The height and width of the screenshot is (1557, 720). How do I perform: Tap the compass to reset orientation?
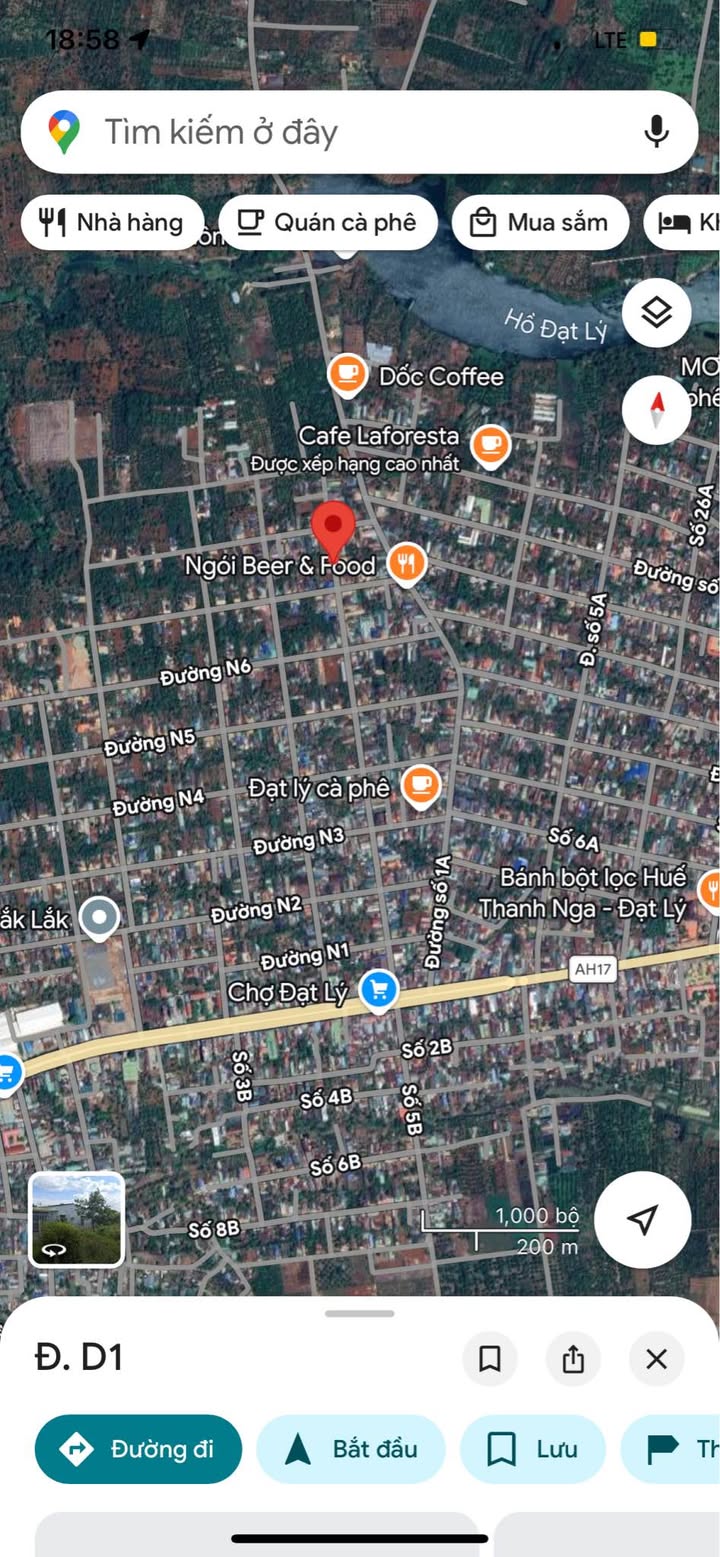click(x=656, y=409)
